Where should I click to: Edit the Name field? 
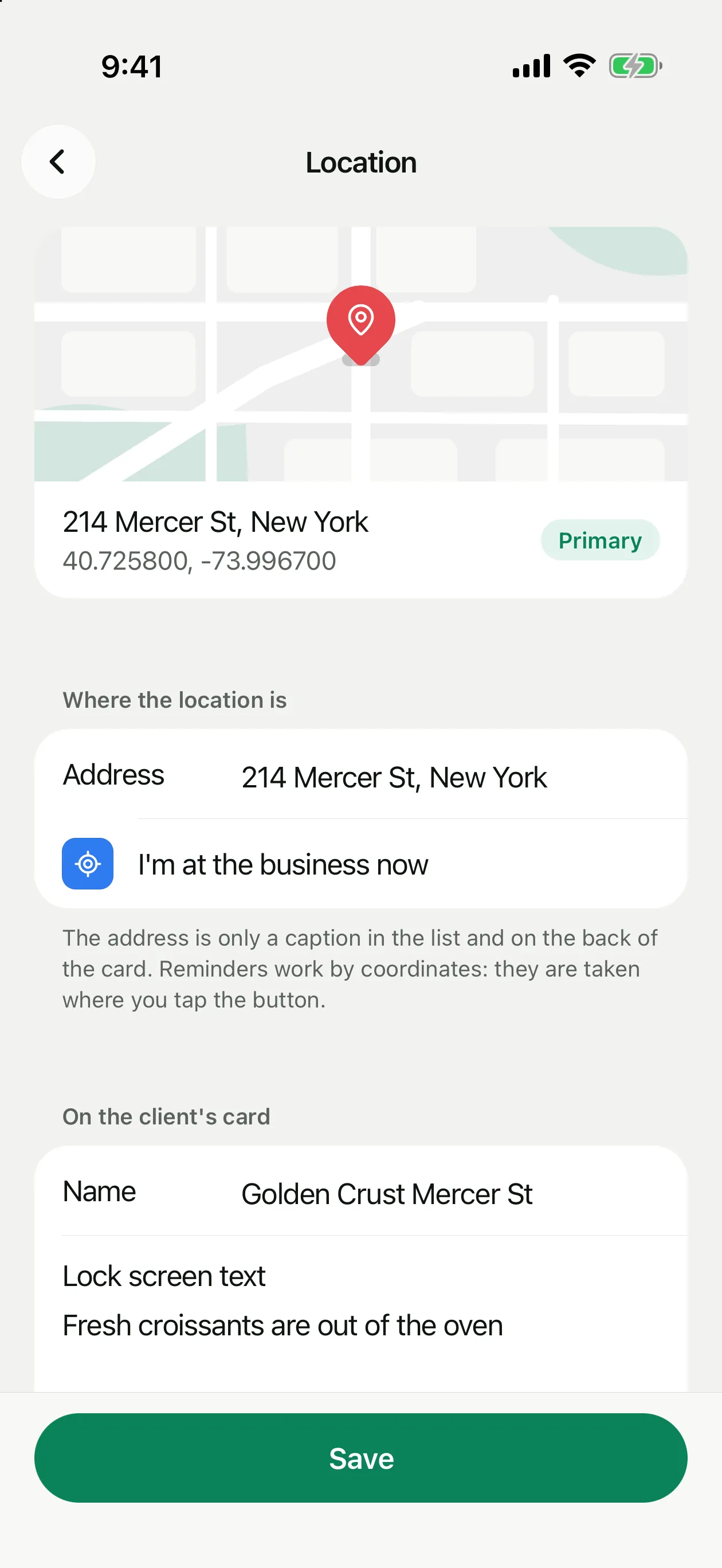click(x=360, y=1192)
